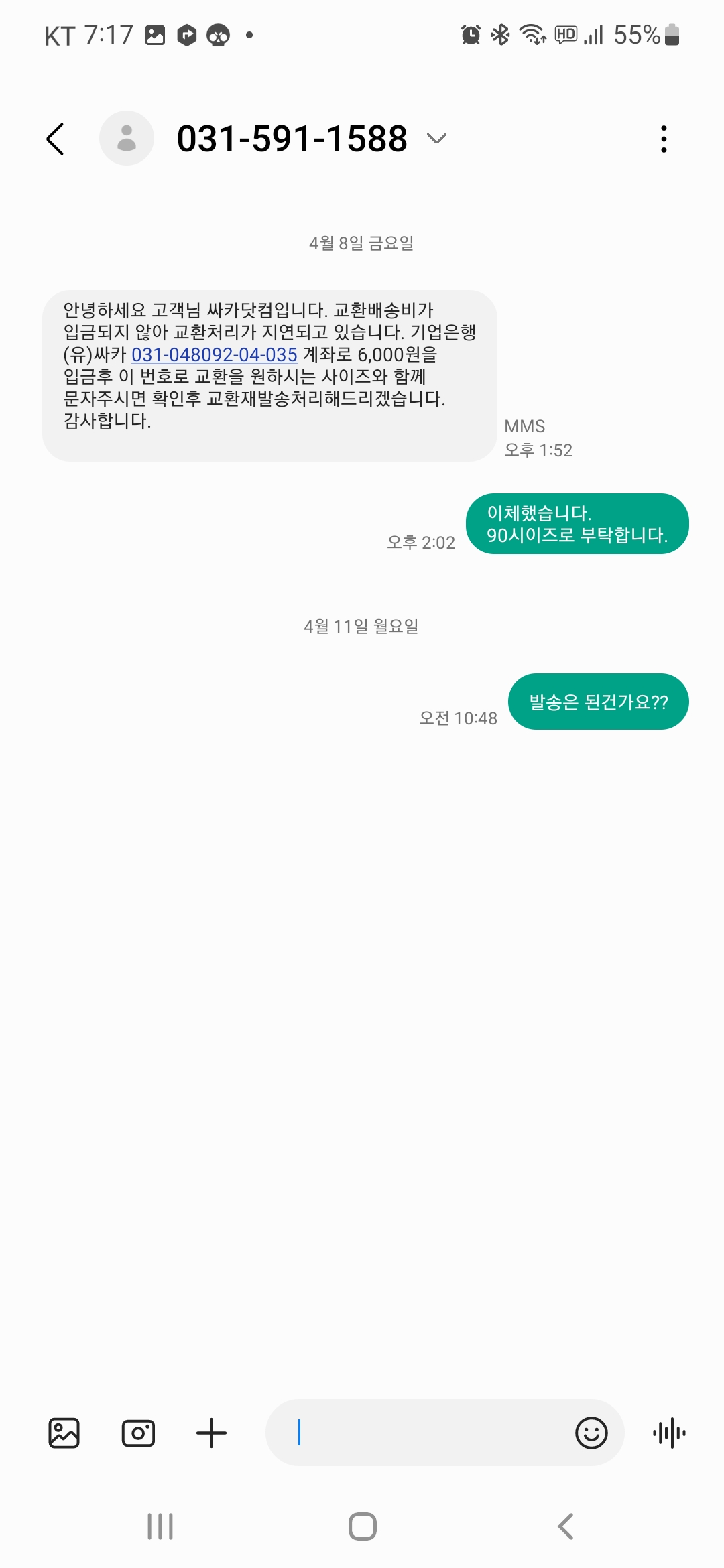
Task: Open the recent apps view
Action: 160,1526
